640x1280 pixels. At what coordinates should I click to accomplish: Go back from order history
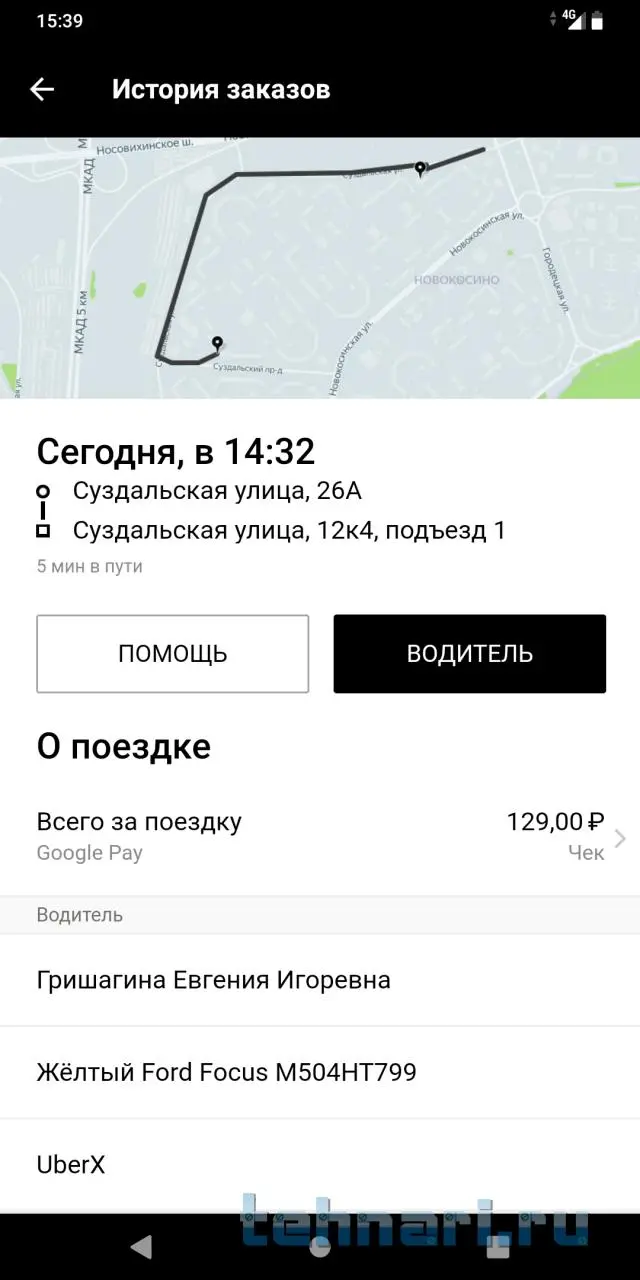(42, 89)
